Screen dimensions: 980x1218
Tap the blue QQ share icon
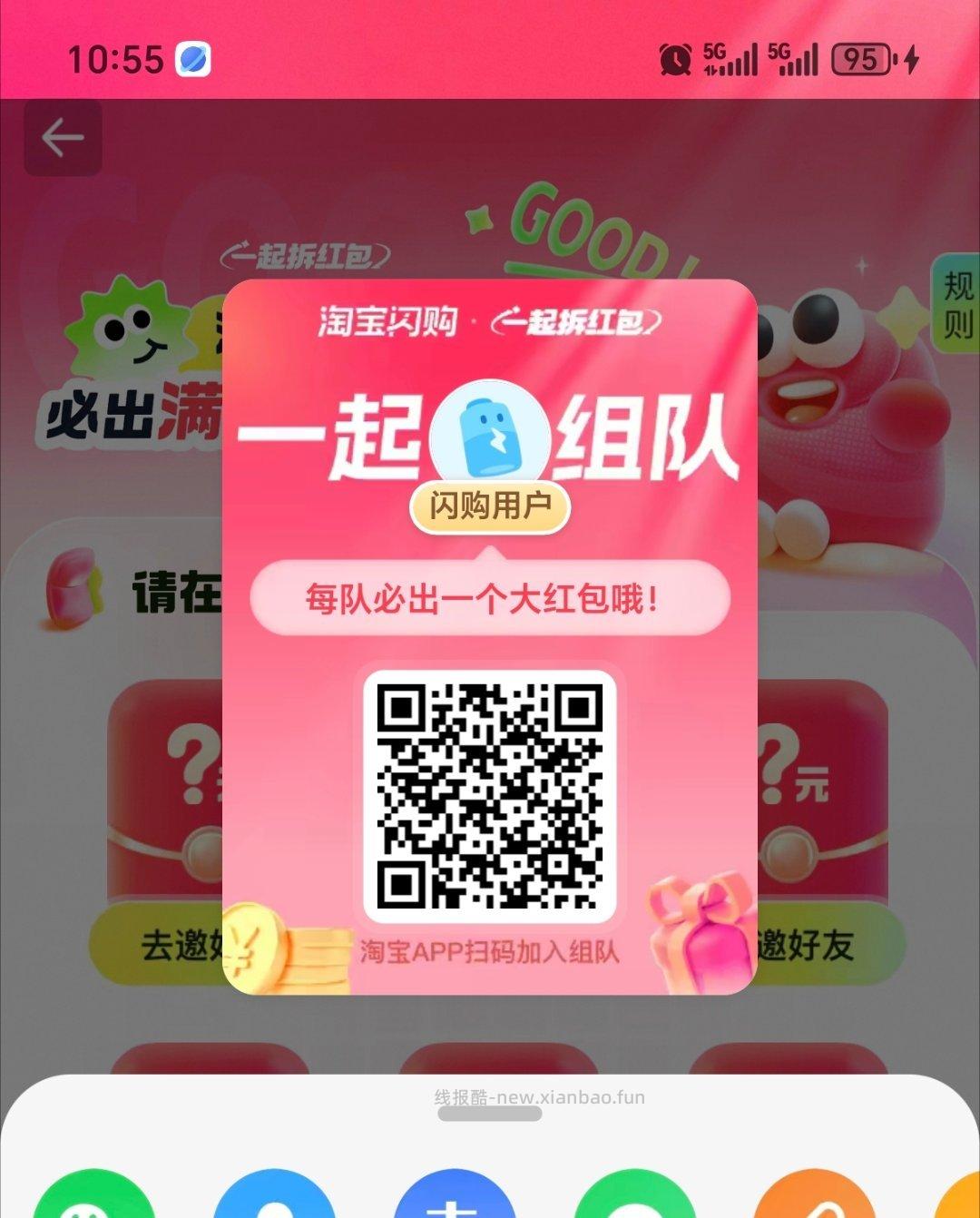(x=274, y=1207)
